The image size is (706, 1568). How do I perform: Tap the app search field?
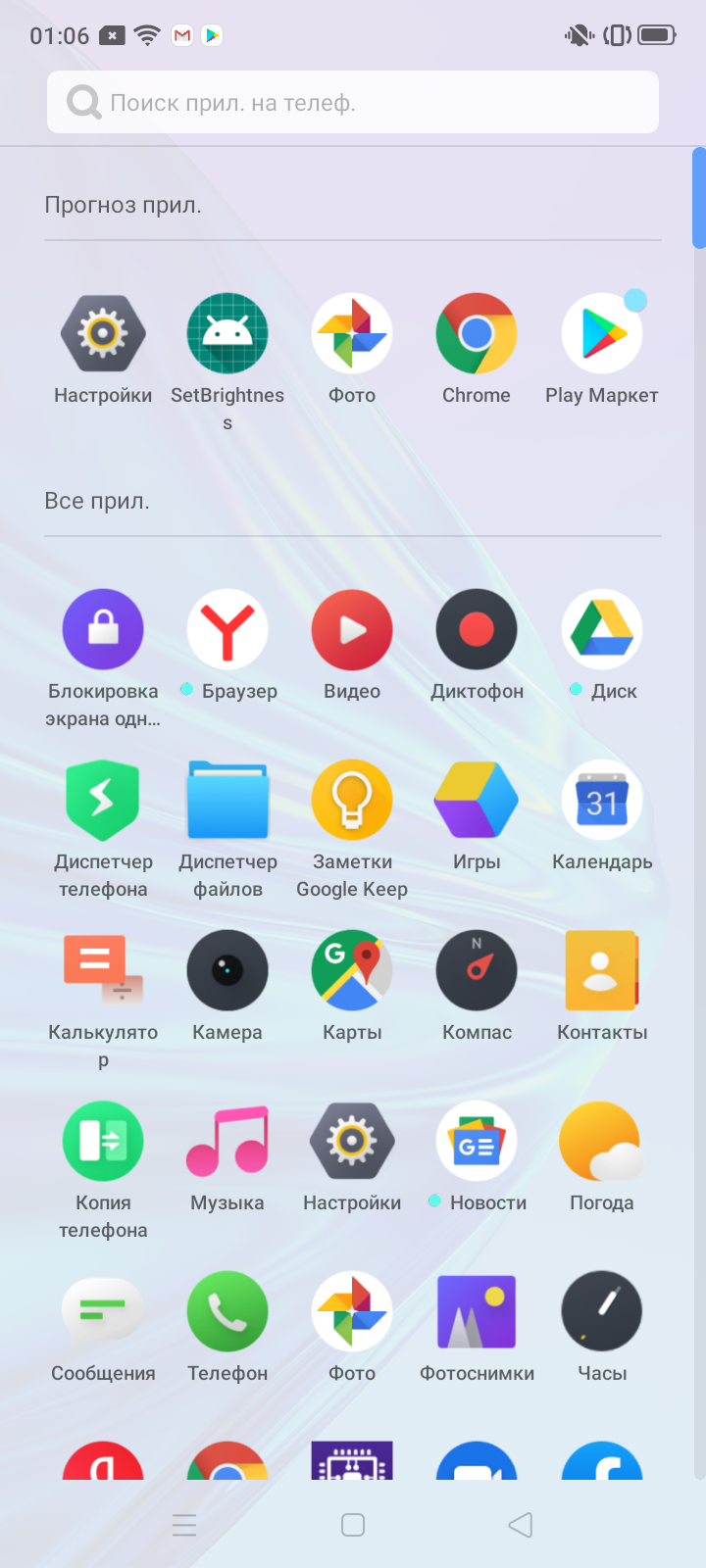coord(353,102)
